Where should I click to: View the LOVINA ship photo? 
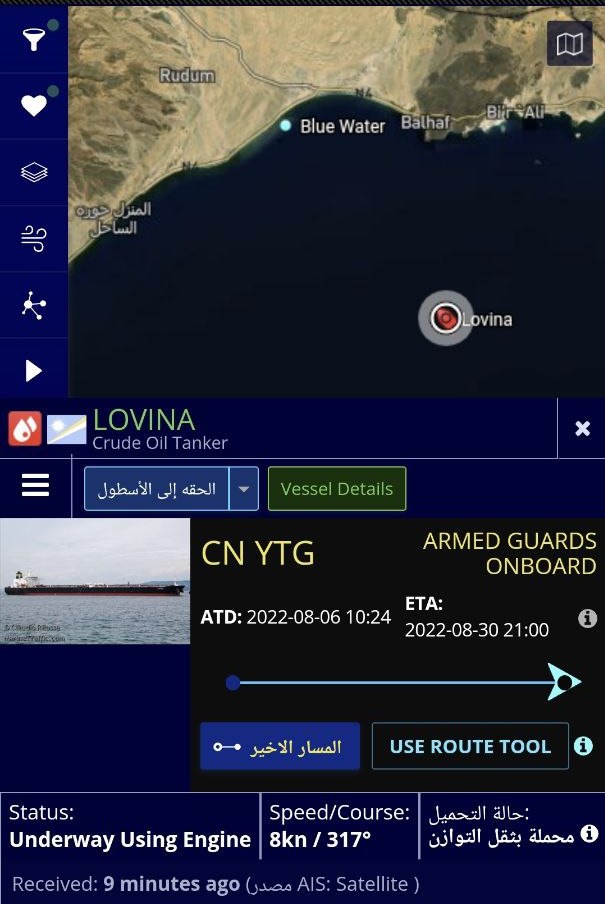click(95, 582)
